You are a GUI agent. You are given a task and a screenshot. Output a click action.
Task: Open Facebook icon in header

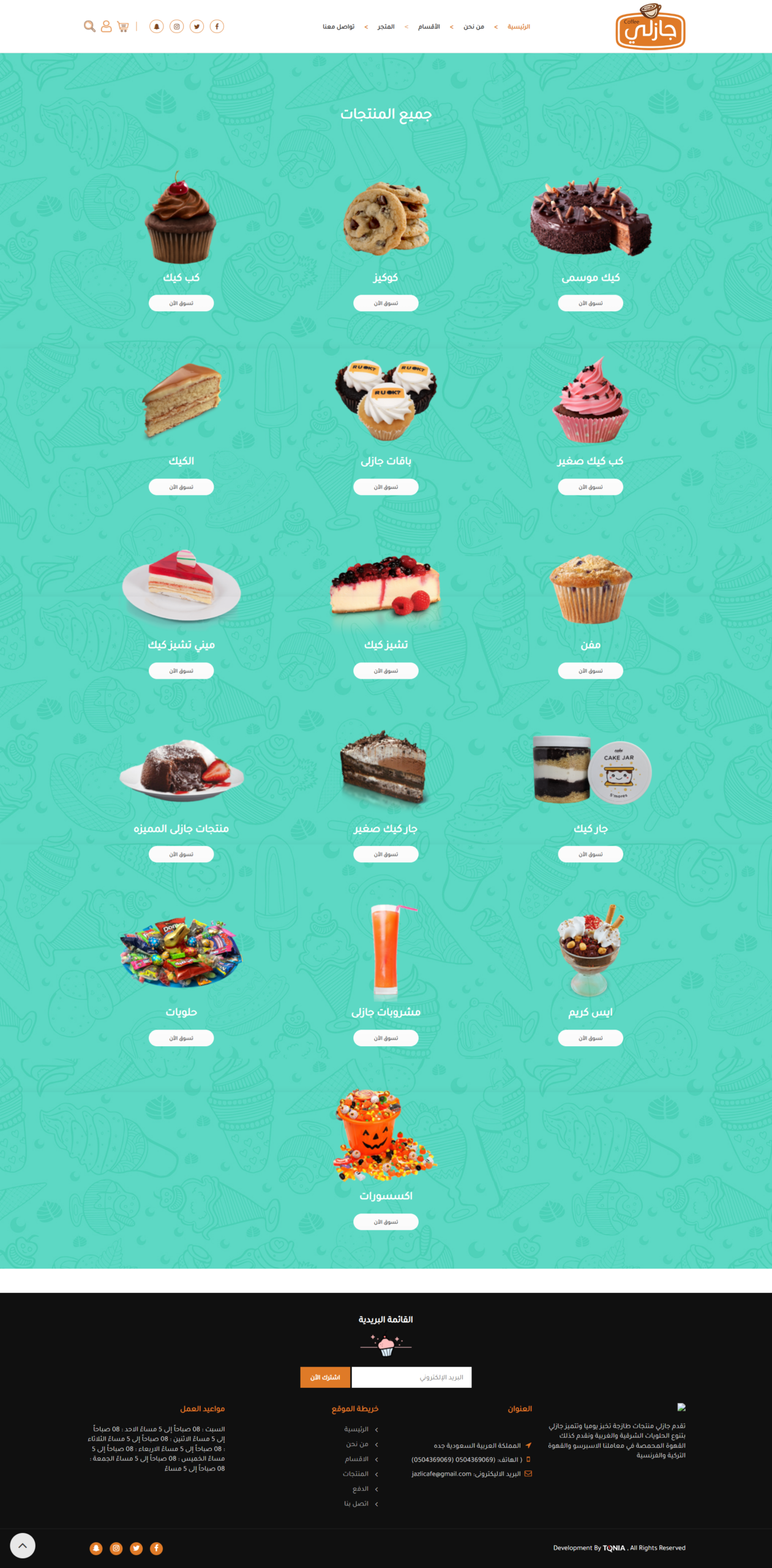click(x=217, y=26)
